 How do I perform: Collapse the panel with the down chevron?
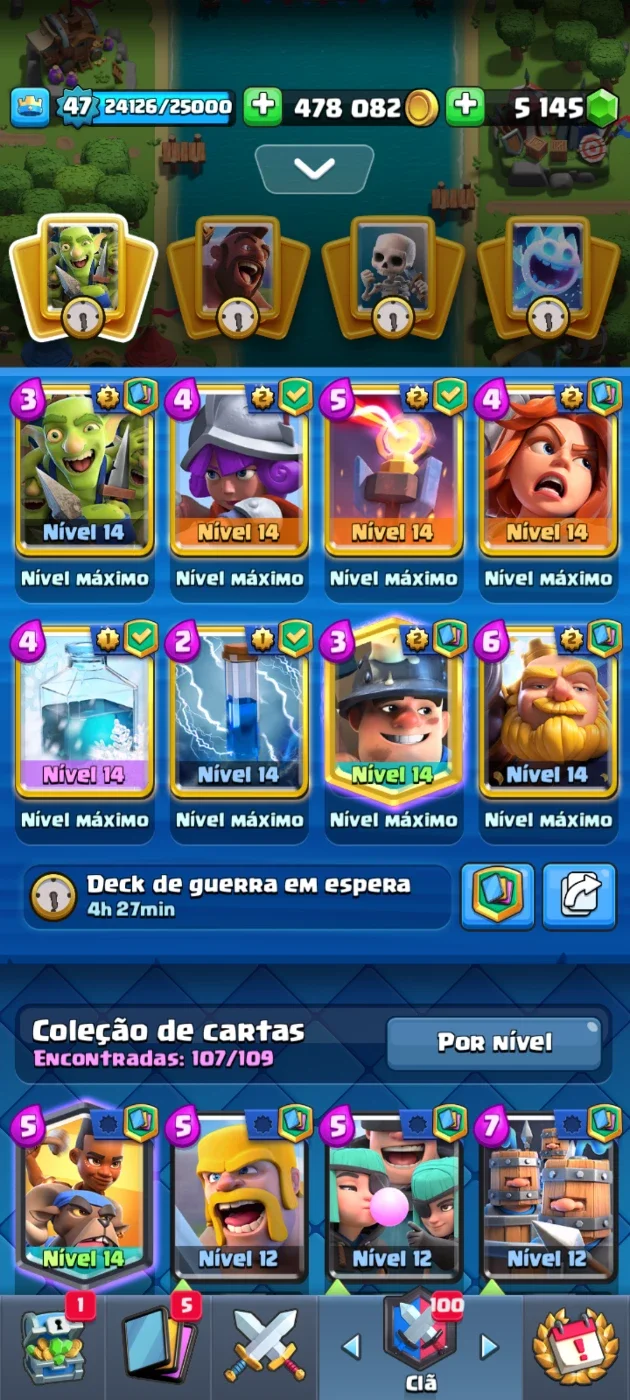[x=315, y=169]
